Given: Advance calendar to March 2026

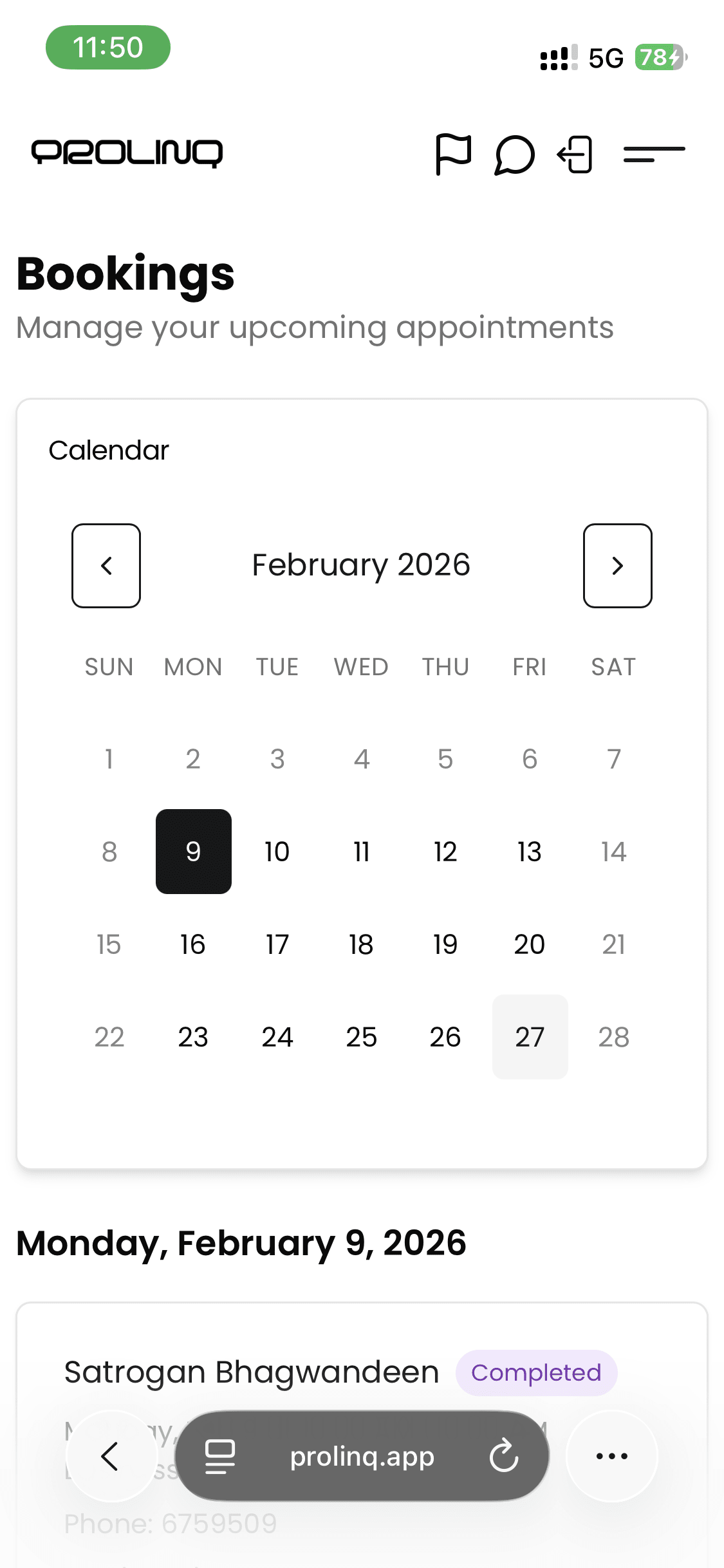Looking at the screenshot, I should (617, 566).
